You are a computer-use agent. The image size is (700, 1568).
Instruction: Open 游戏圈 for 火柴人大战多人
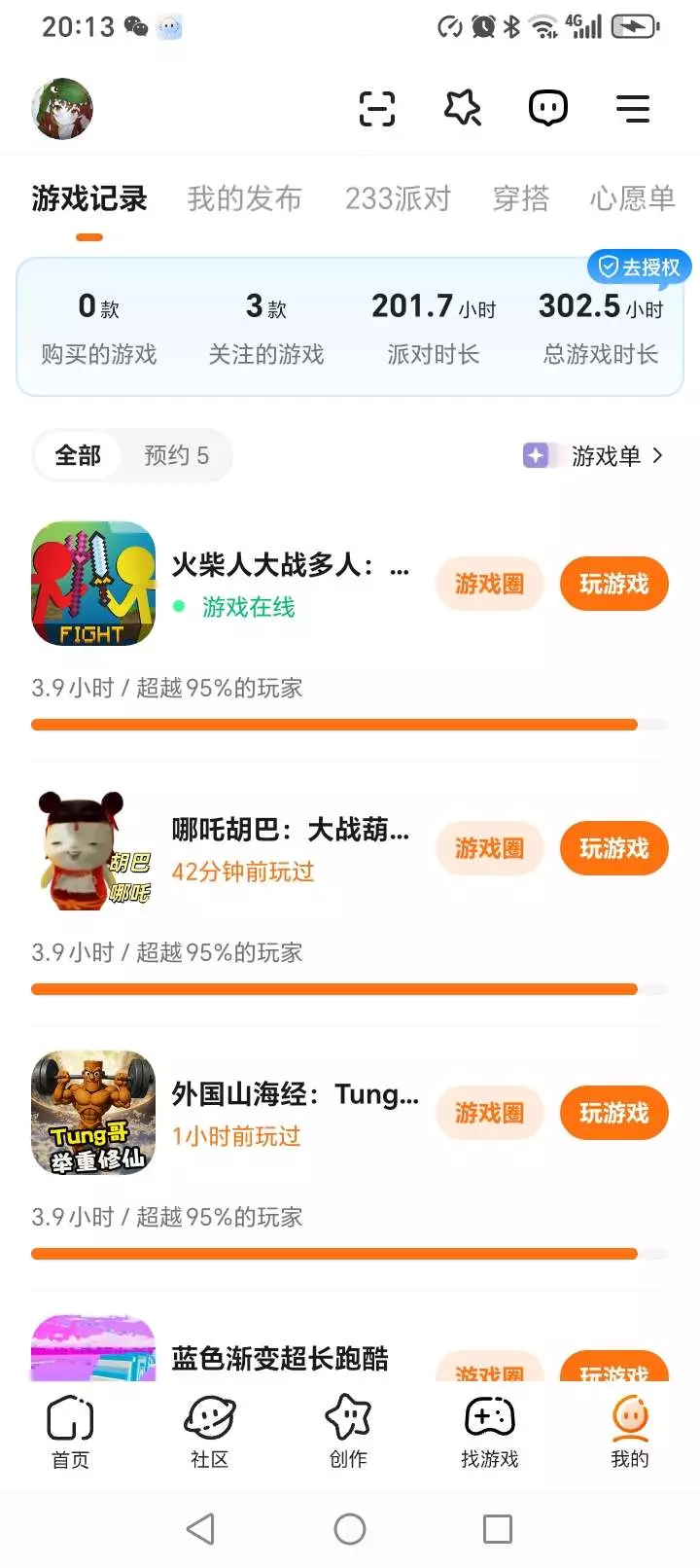(x=489, y=584)
